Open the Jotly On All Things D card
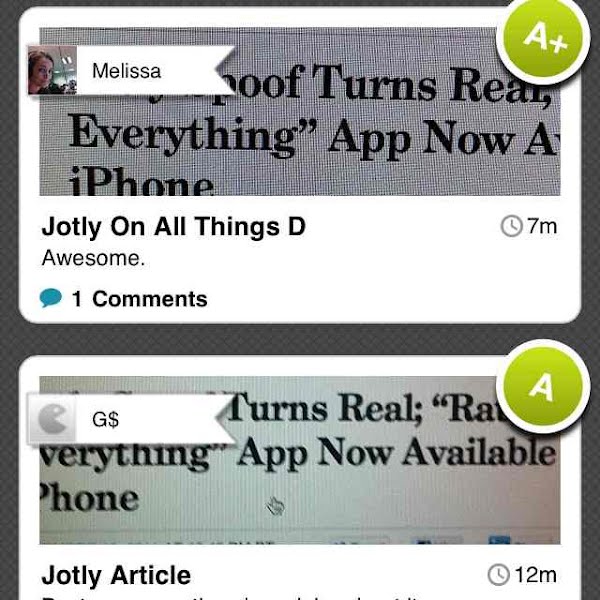The width and height of the screenshot is (600, 600). [x=173, y=227]
